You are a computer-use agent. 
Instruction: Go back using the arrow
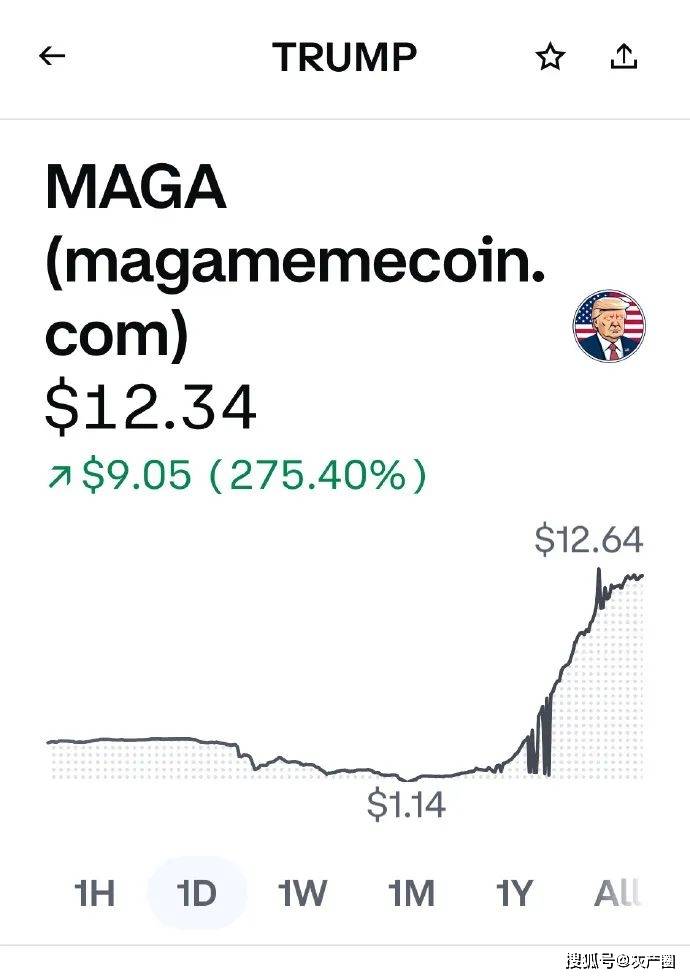(x=52, y=57)
